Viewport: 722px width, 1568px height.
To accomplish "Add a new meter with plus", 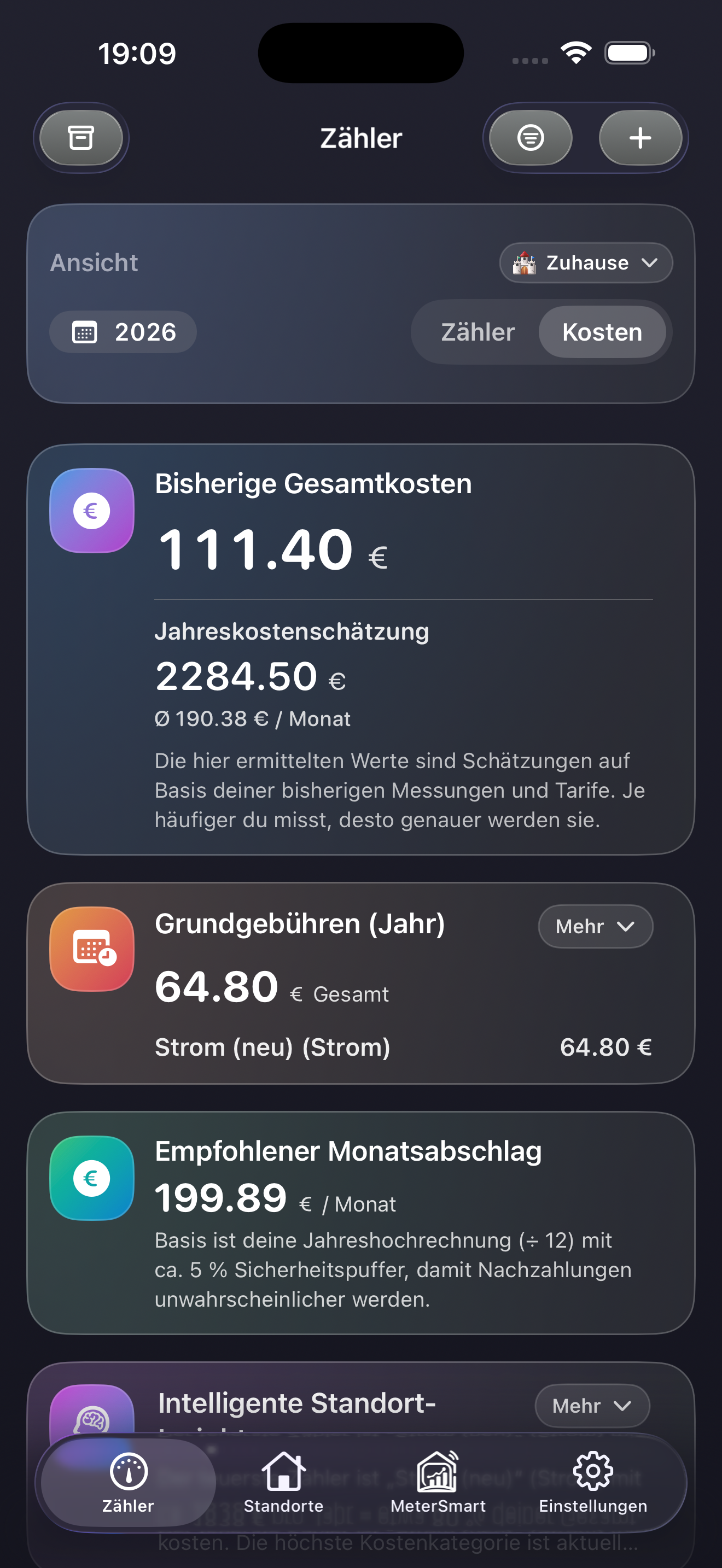I will (640, 138).
